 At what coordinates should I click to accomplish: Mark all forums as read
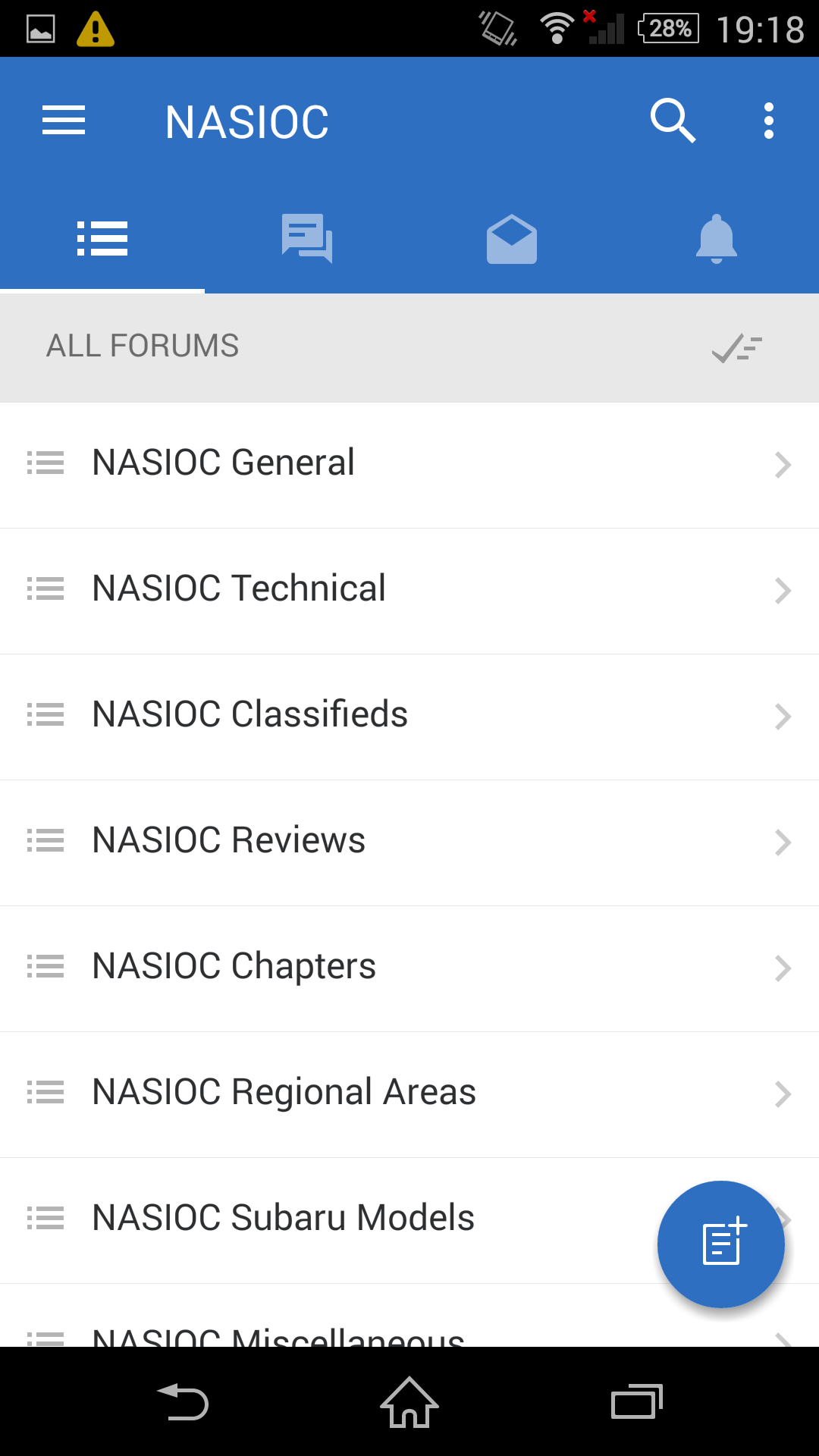(737, 347)
